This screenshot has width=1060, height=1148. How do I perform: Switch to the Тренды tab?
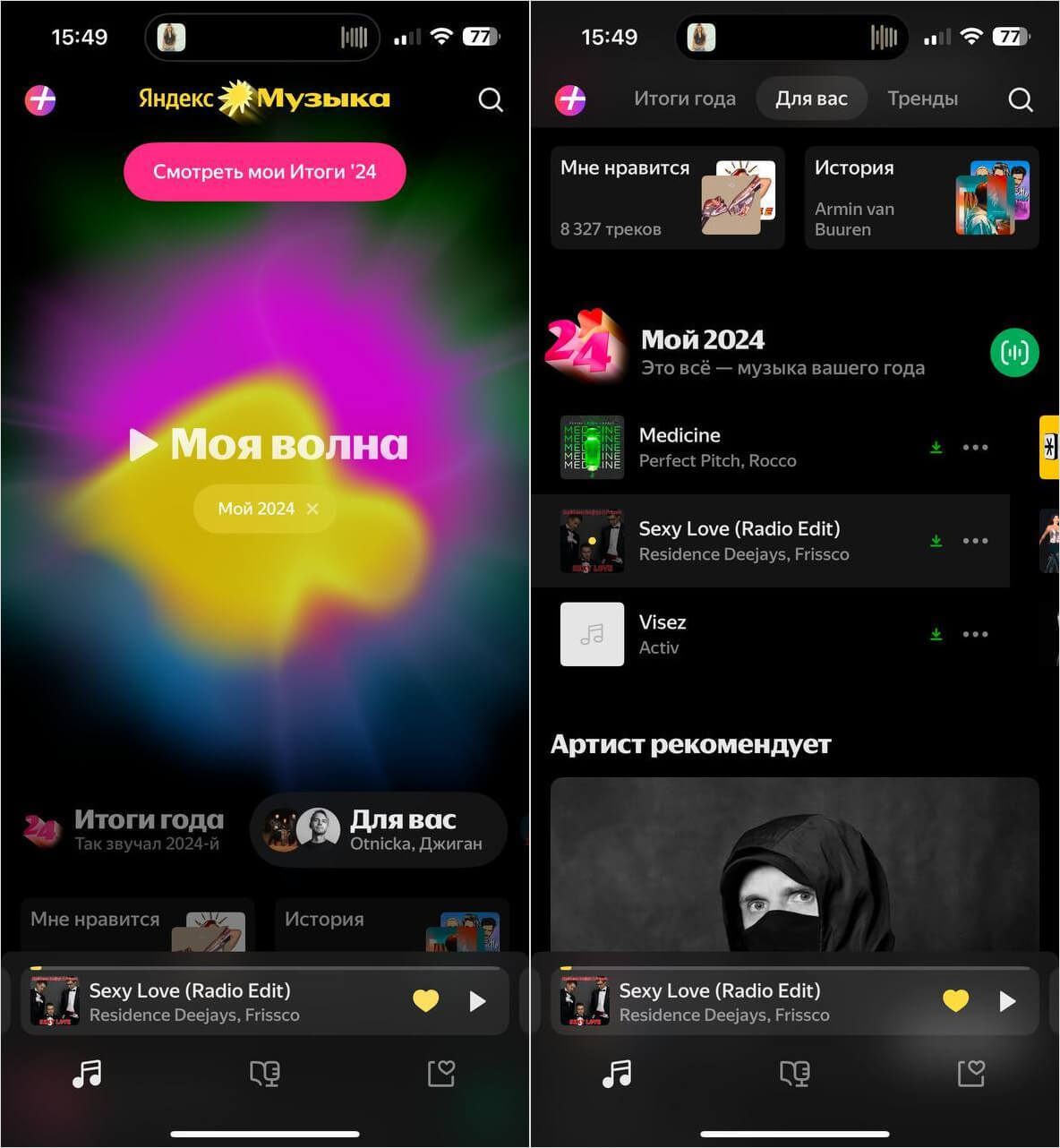(x=922, y=99)
